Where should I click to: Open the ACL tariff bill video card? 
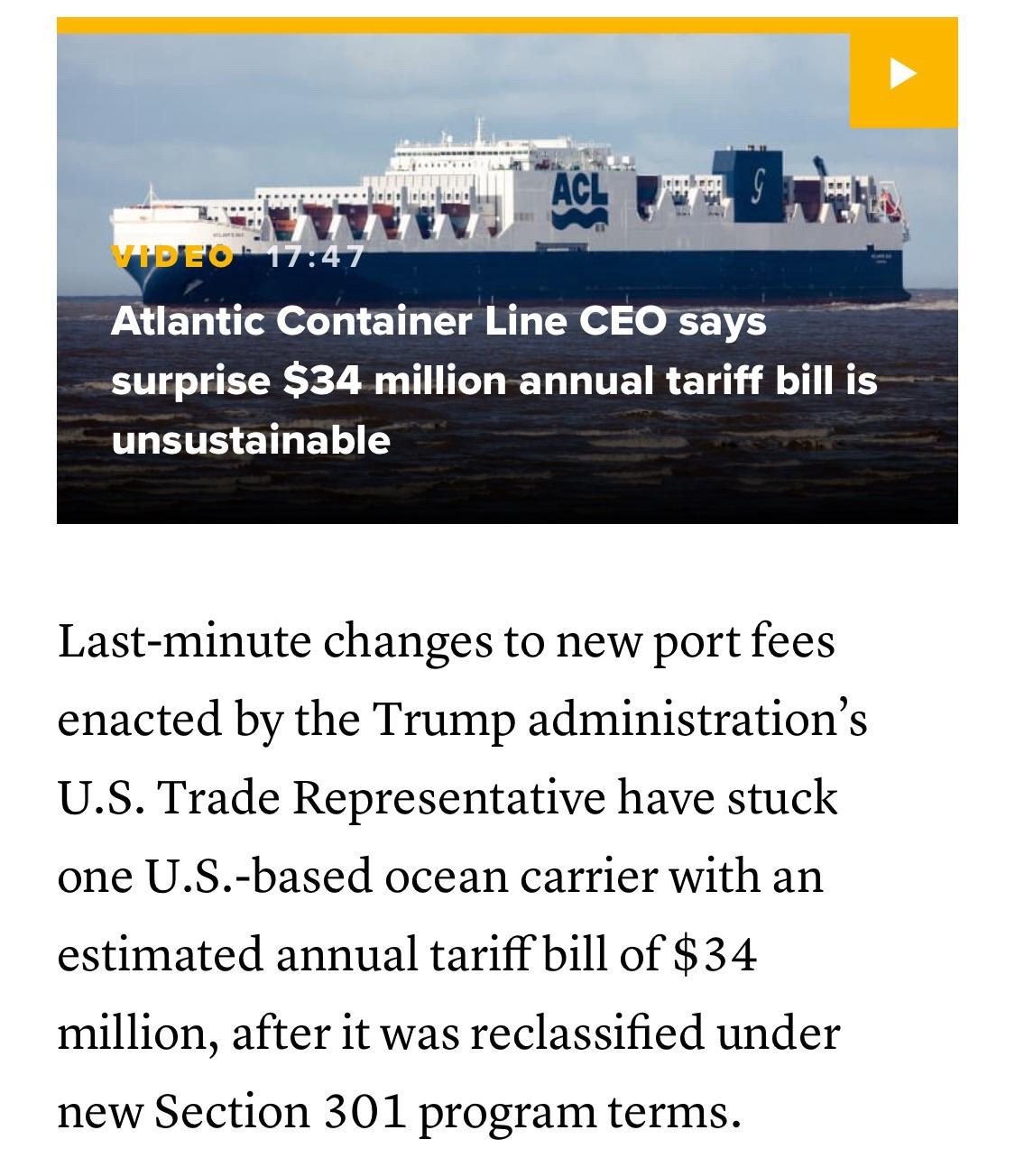(494, 381)
